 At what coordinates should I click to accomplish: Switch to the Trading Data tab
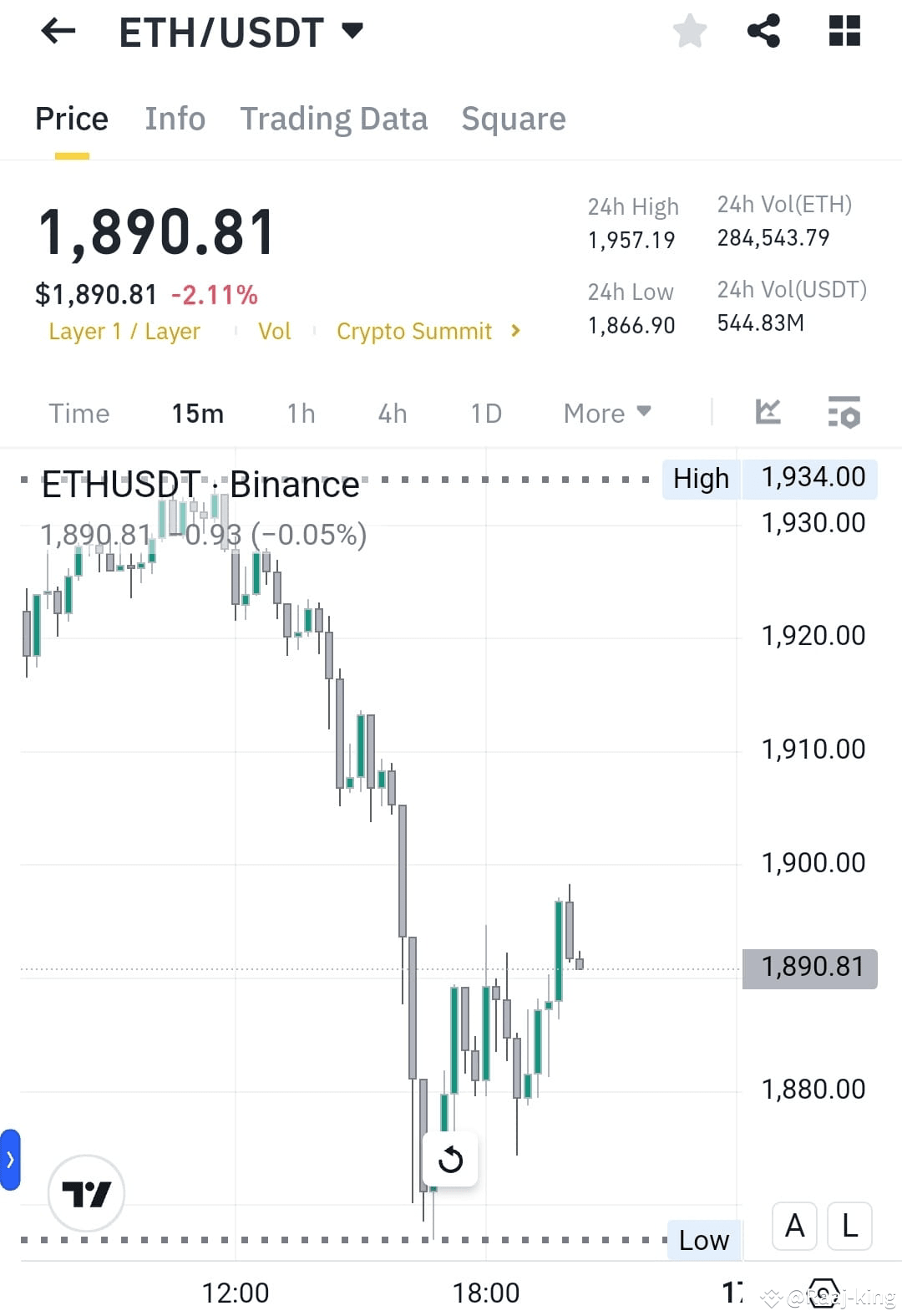click(333, 119)
